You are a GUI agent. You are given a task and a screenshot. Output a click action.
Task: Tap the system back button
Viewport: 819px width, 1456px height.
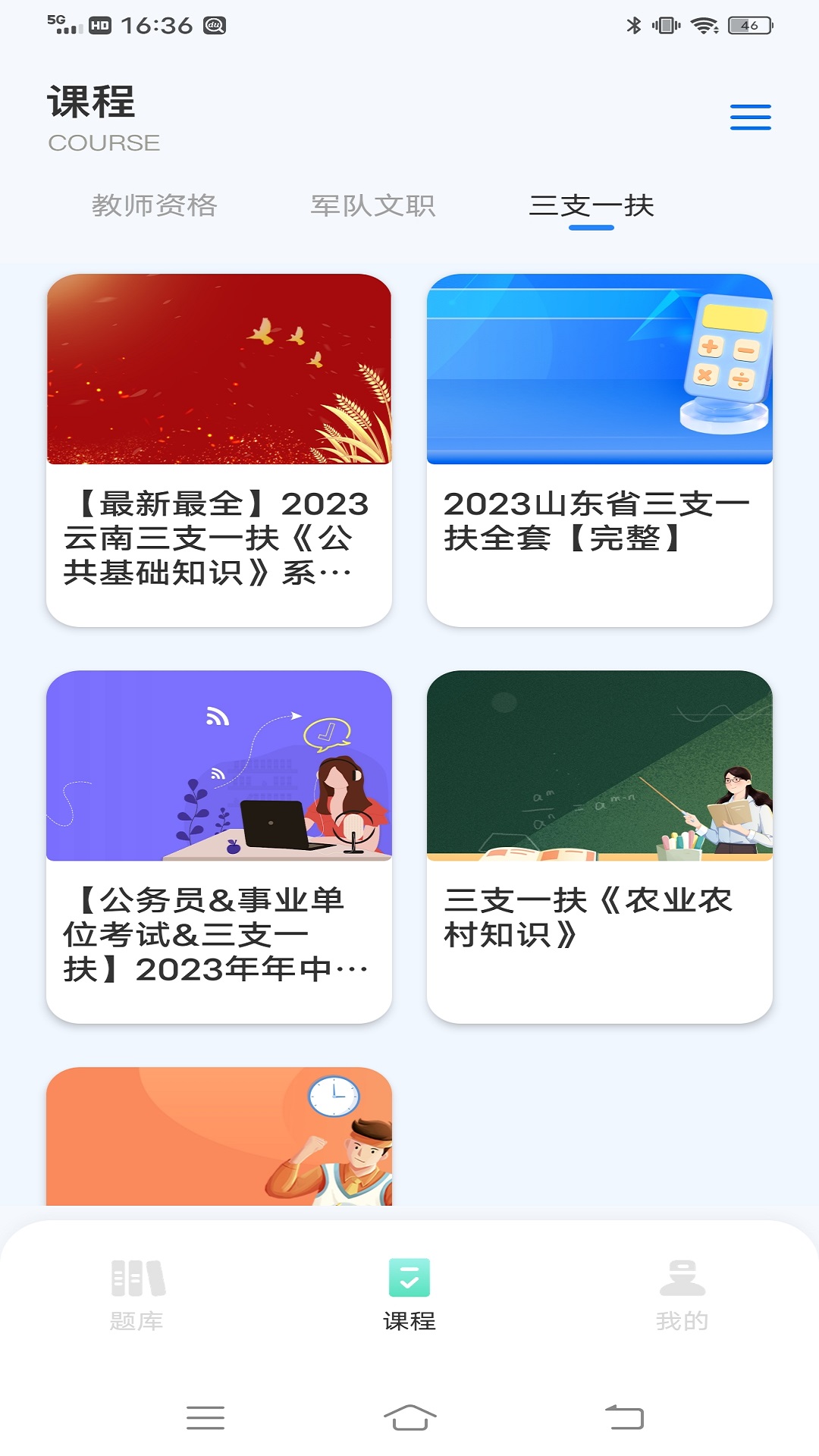[624, 1417]
